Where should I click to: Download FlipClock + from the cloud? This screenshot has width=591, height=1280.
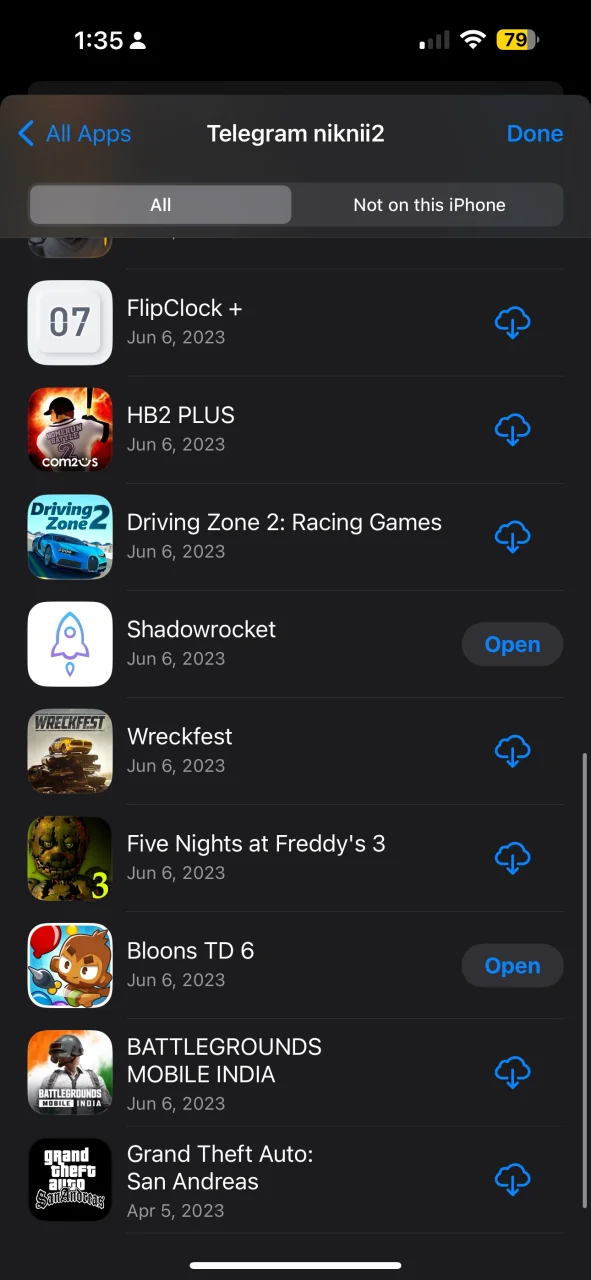coord(512,323)
